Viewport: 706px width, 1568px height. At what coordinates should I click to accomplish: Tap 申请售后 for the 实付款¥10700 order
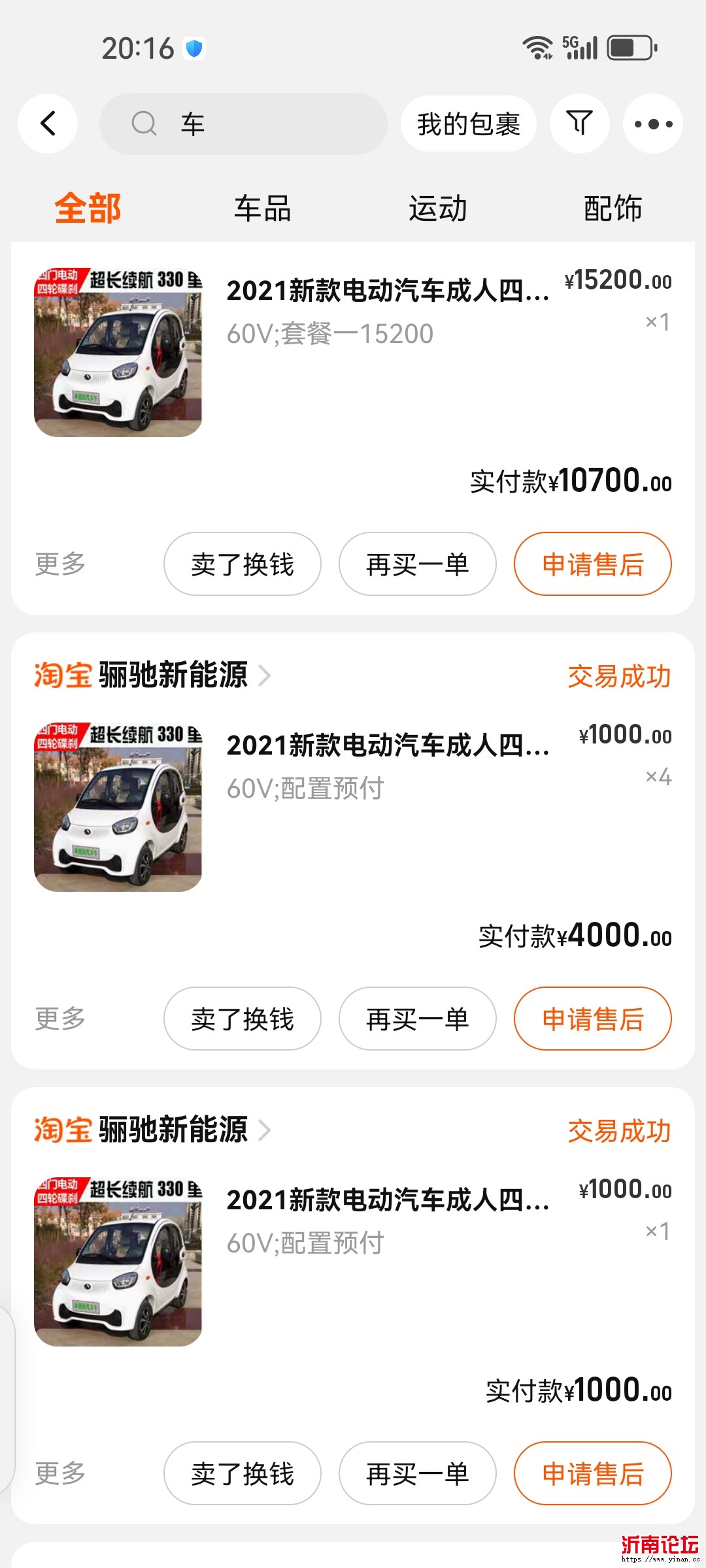point(592,564)
